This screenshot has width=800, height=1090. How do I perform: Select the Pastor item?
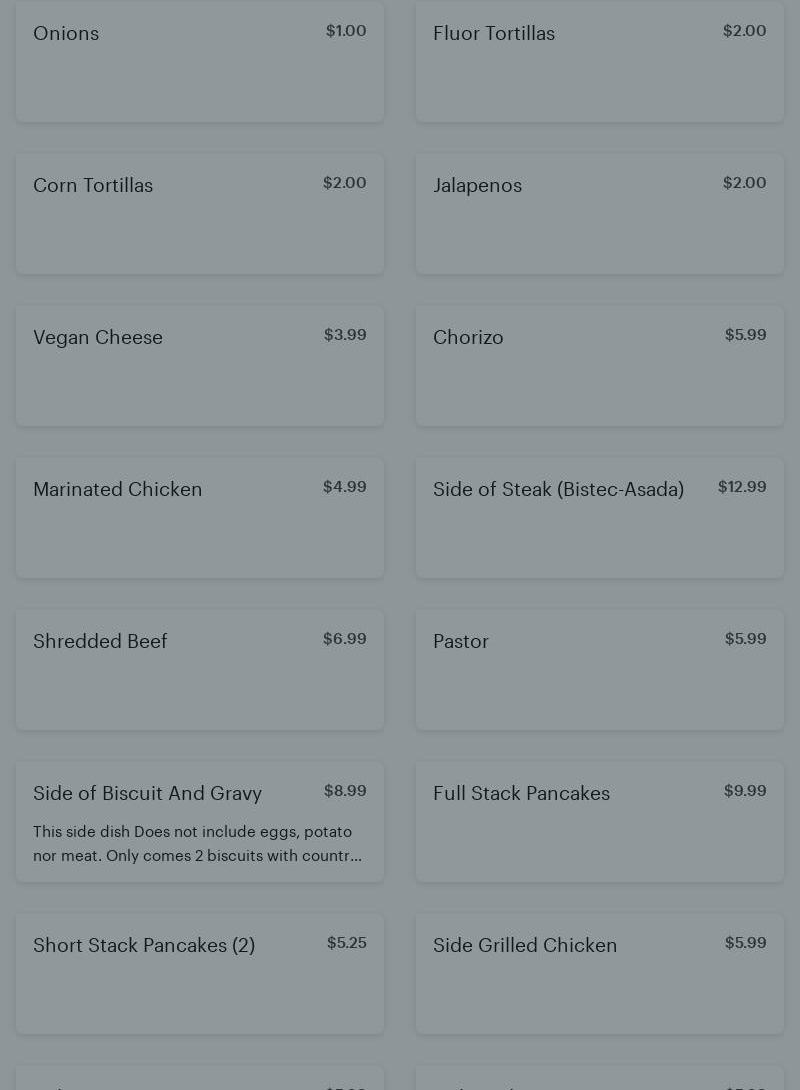600,669
